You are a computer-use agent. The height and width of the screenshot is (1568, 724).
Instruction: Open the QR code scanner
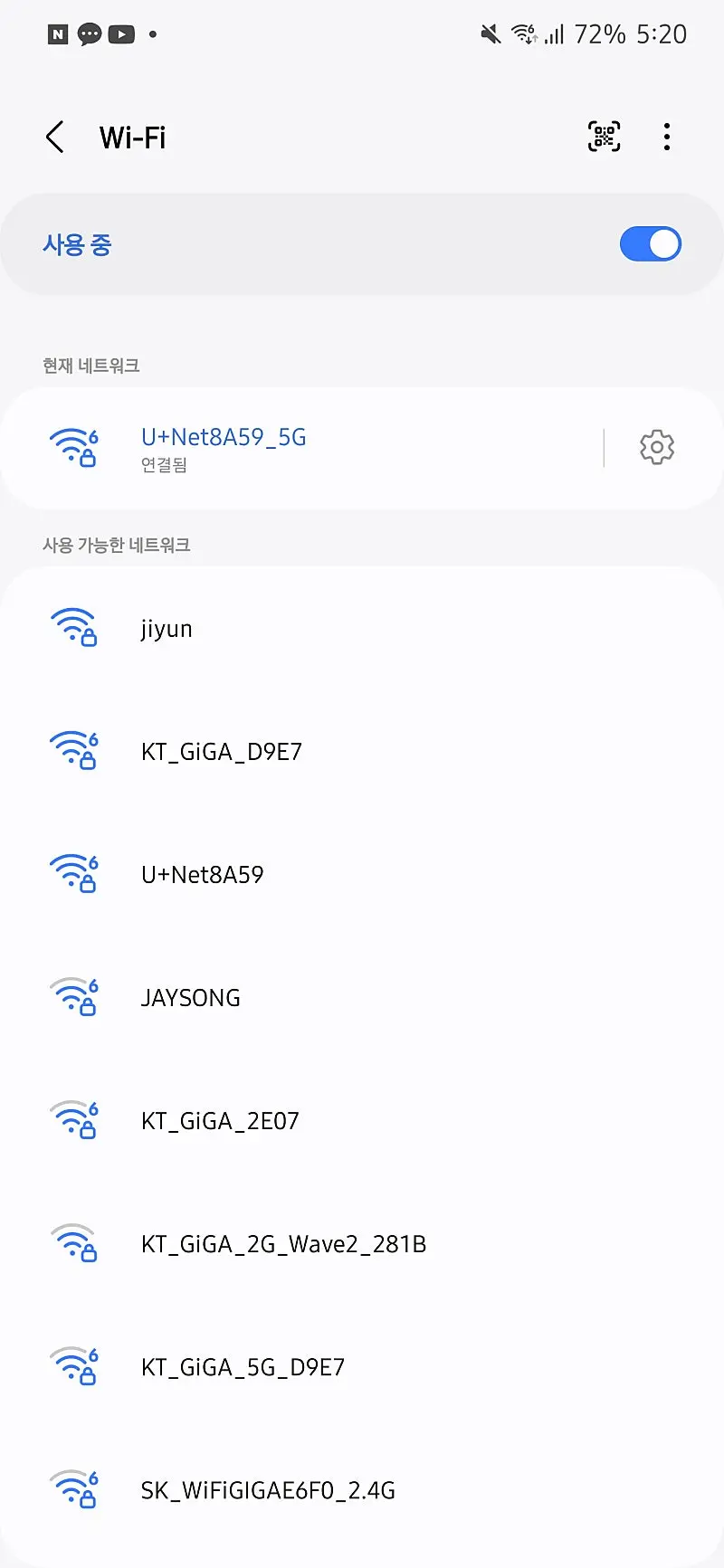pyautogui.click(x=605, y=137)
